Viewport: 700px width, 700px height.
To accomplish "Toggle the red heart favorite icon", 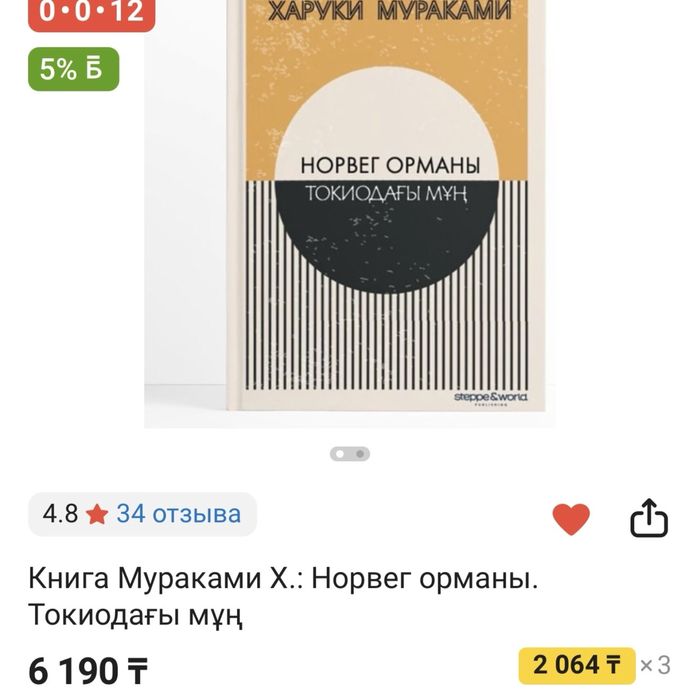I will (571, 518).
